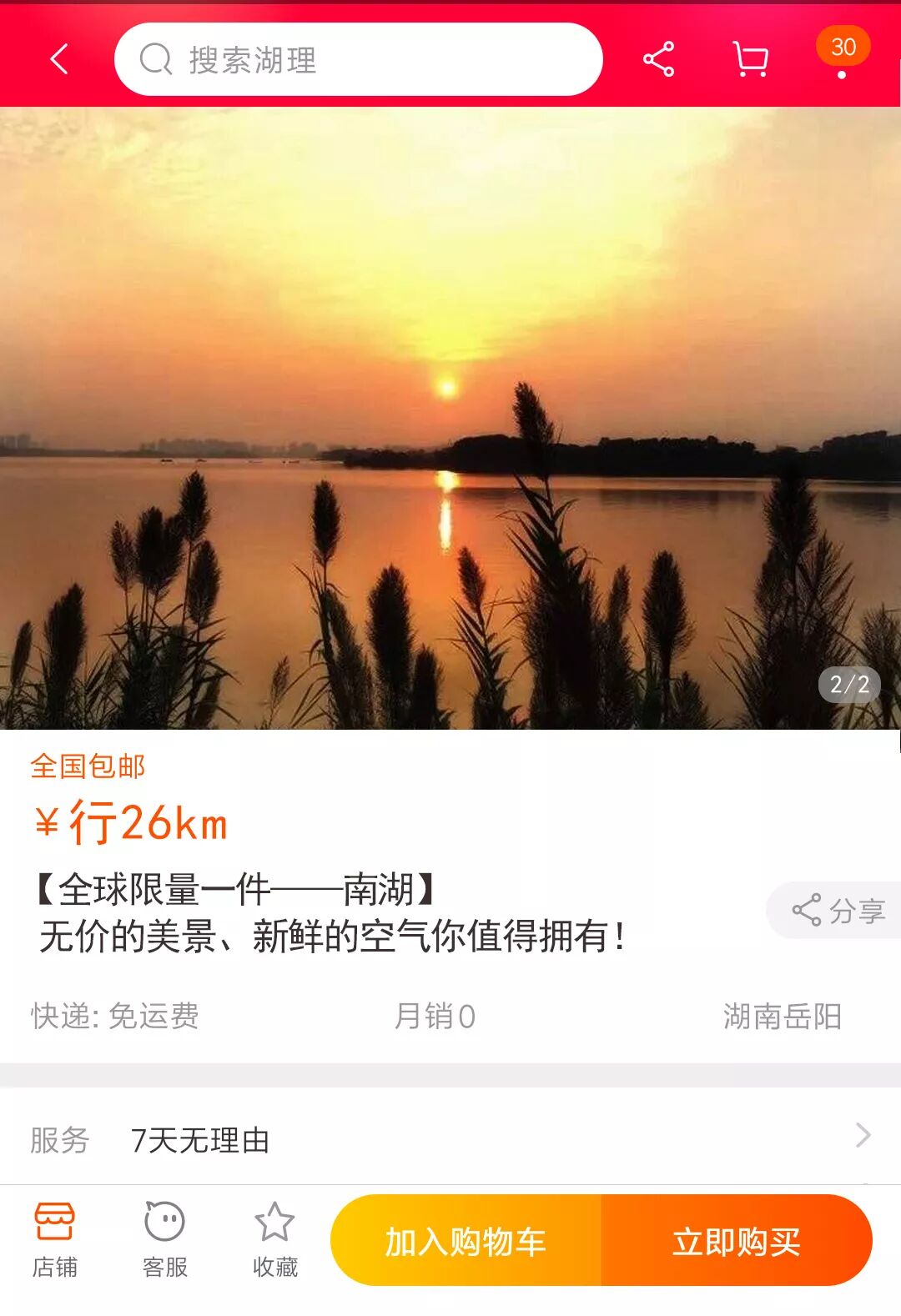901x1316 pixels.
Task: Open the shopping cart icon
Action: (x=750, y=59)
